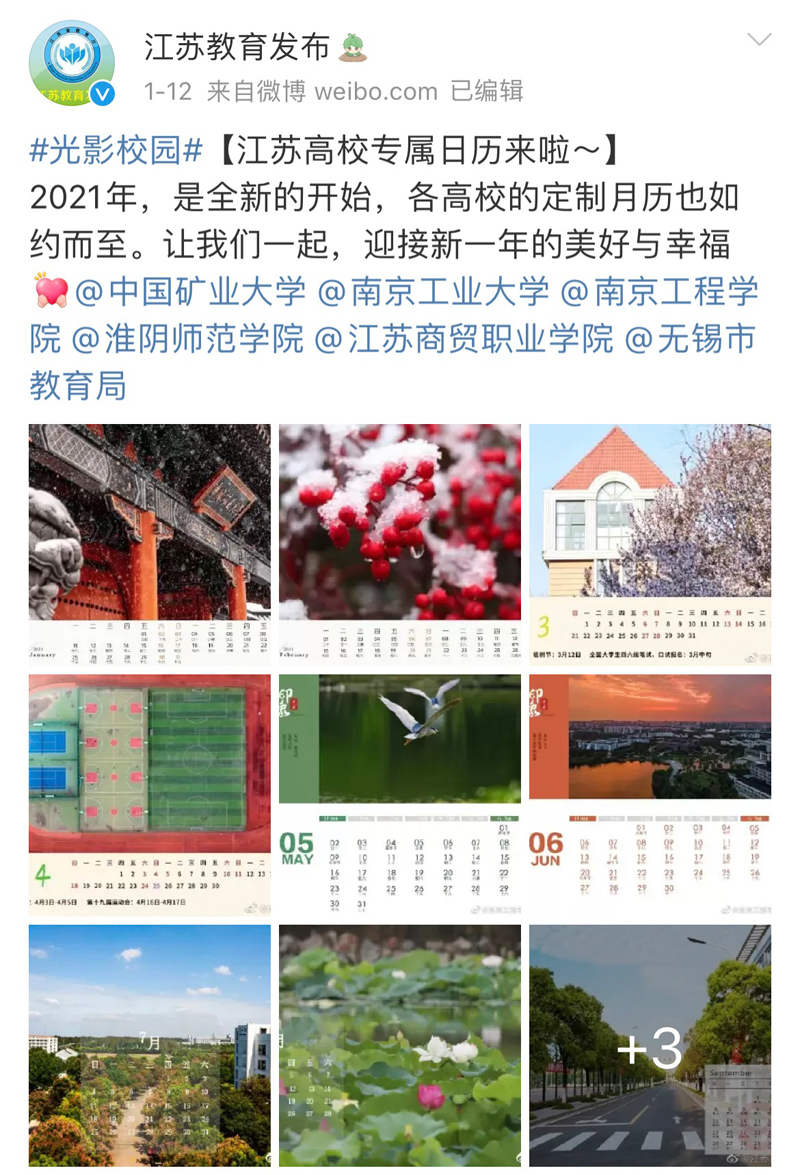Open the 06 JUN sunset calendar photo
Viewport: 800px width, 1175px height.
tap(650, 795)
